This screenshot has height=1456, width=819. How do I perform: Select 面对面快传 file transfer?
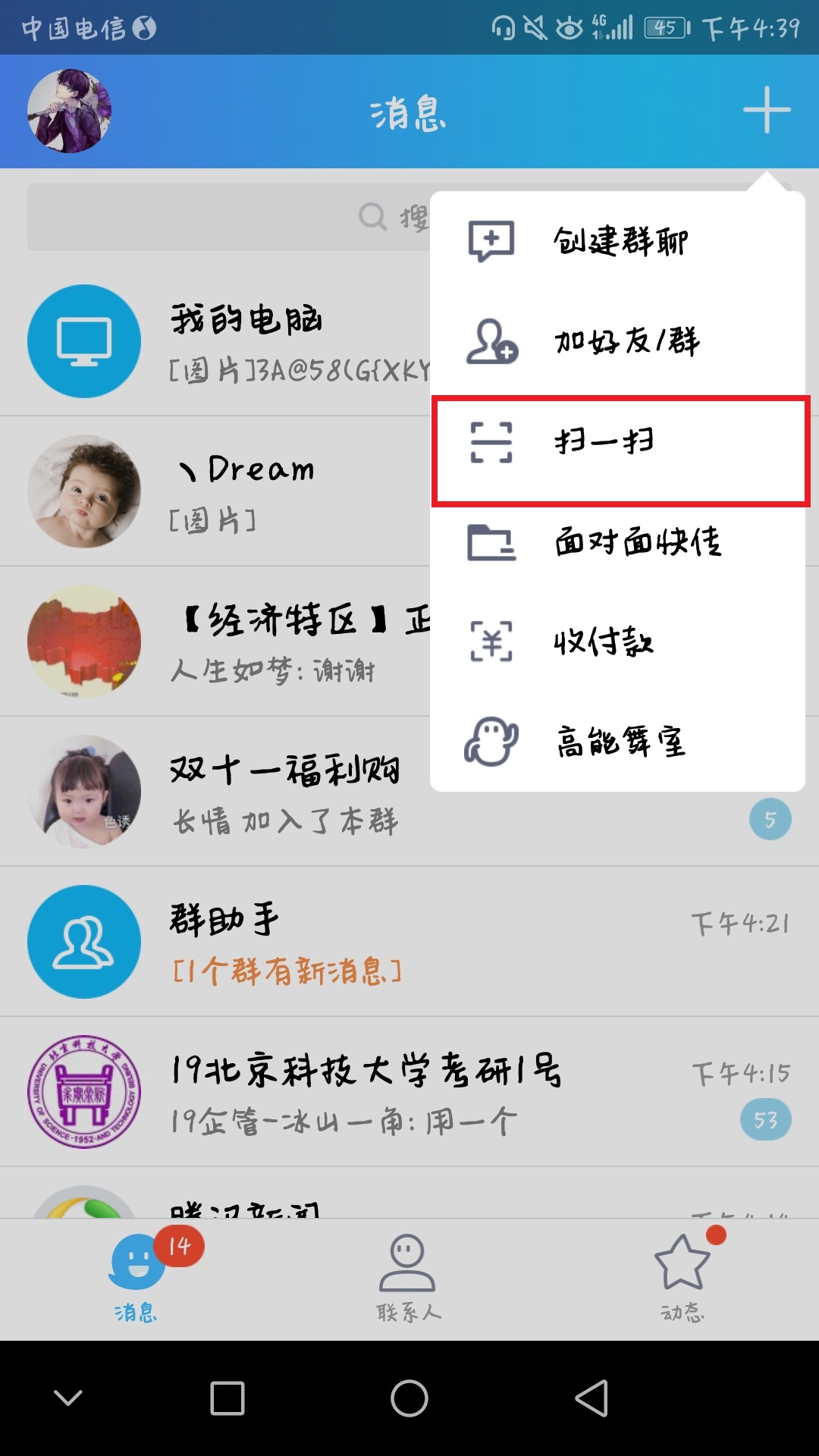coord(617,542)
